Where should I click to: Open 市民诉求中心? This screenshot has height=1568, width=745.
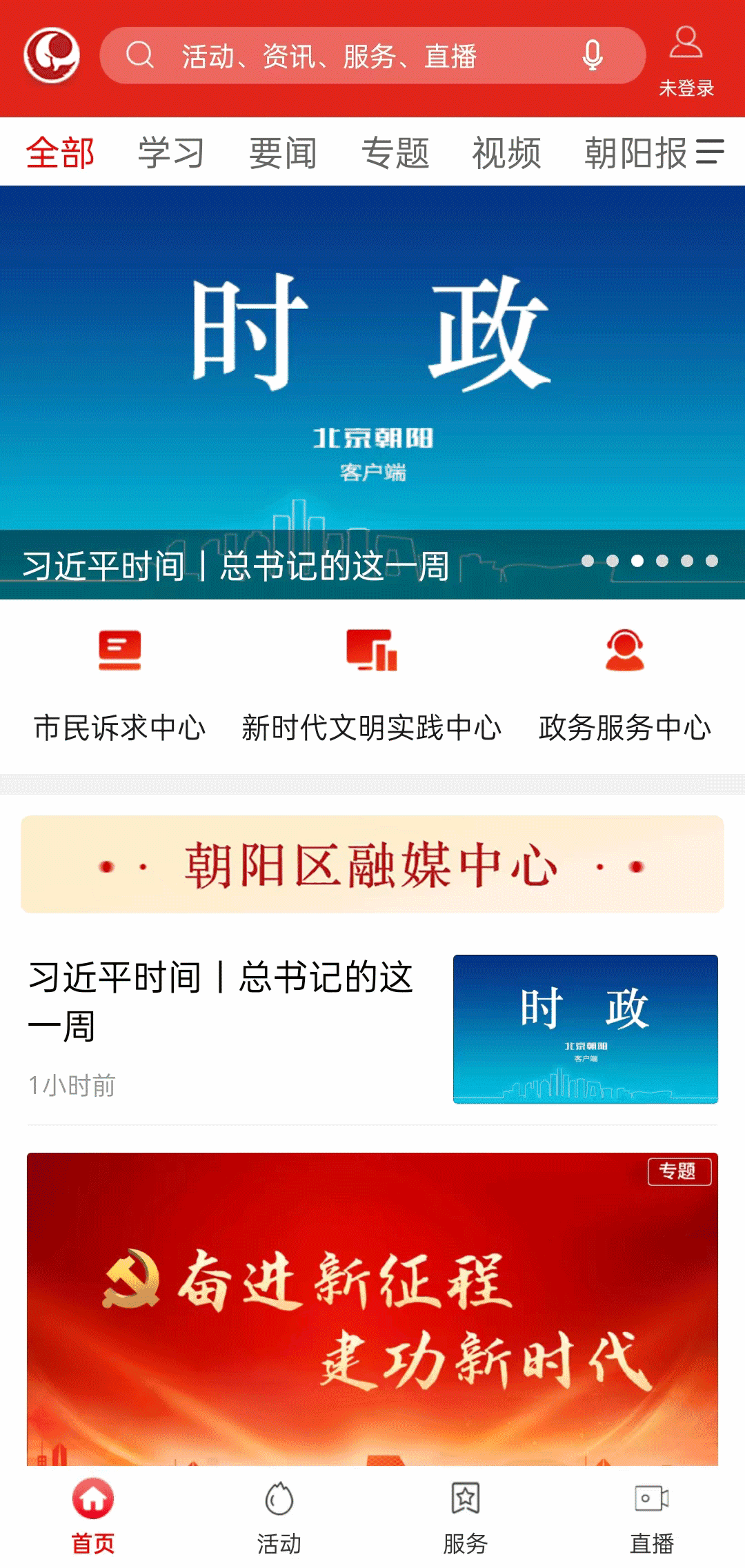click(120, 683)
